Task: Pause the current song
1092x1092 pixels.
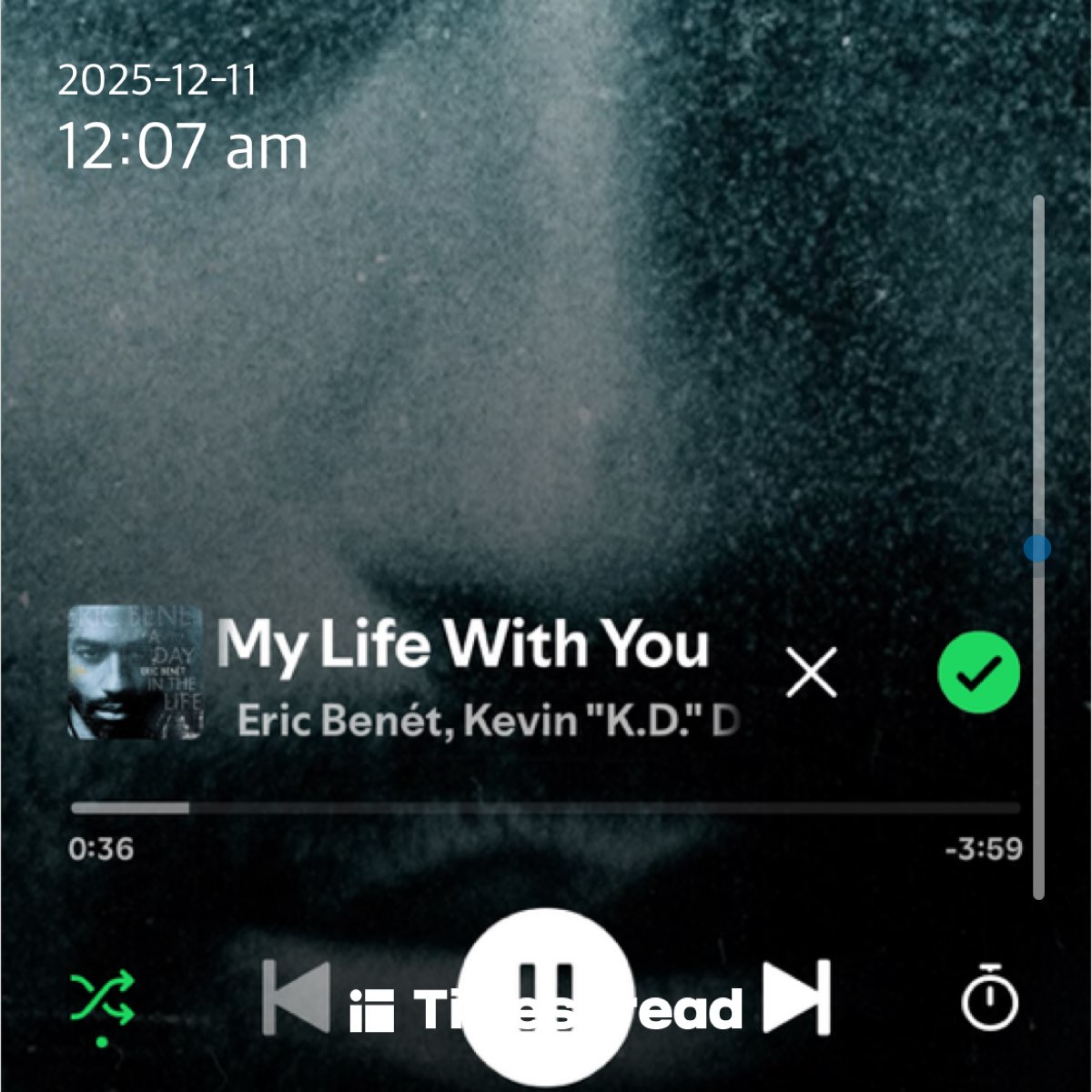Action: (x=546, y=996)
